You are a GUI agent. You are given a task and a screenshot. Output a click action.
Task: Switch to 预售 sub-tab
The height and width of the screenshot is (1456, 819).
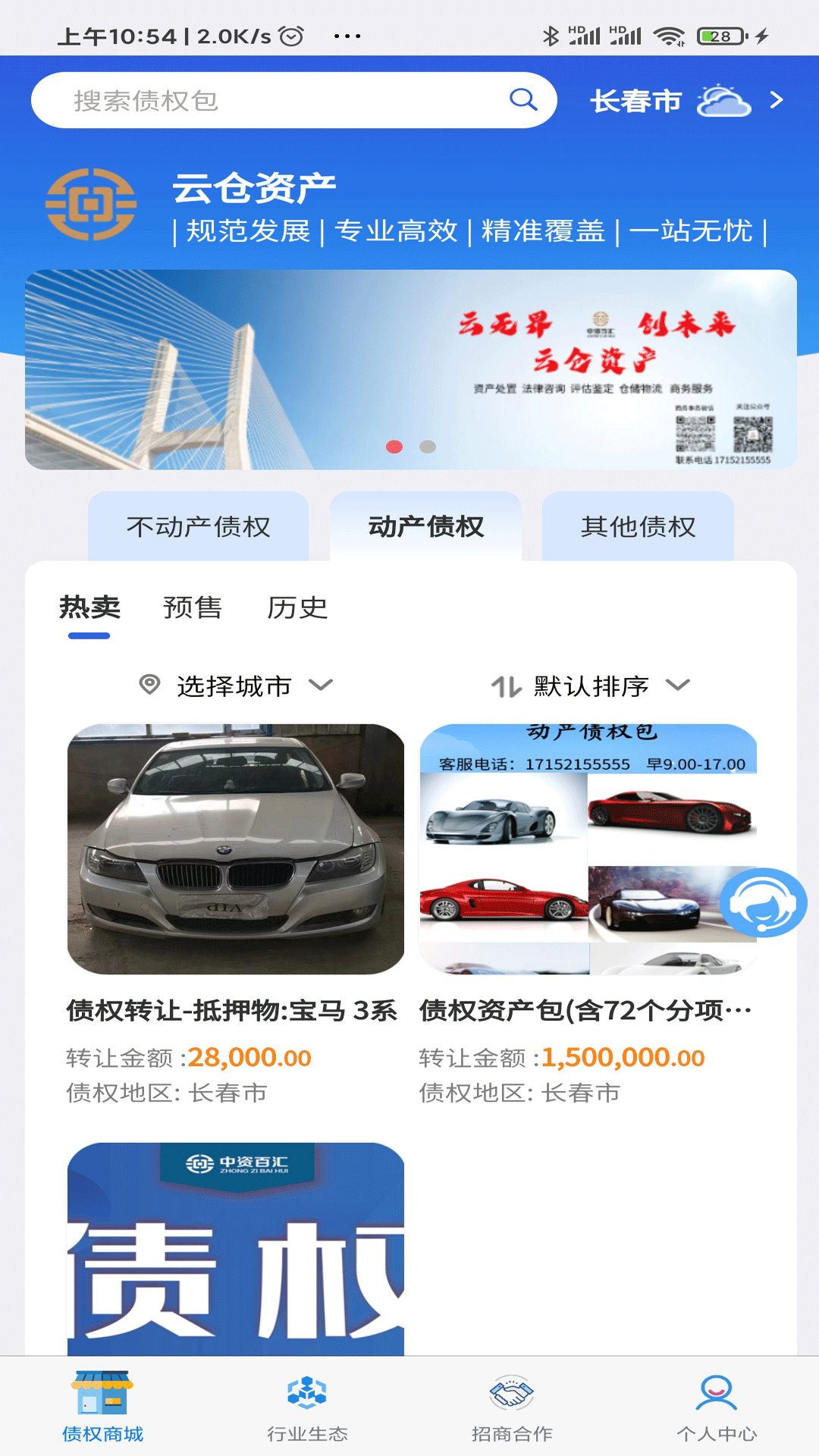tap(193, 608)
